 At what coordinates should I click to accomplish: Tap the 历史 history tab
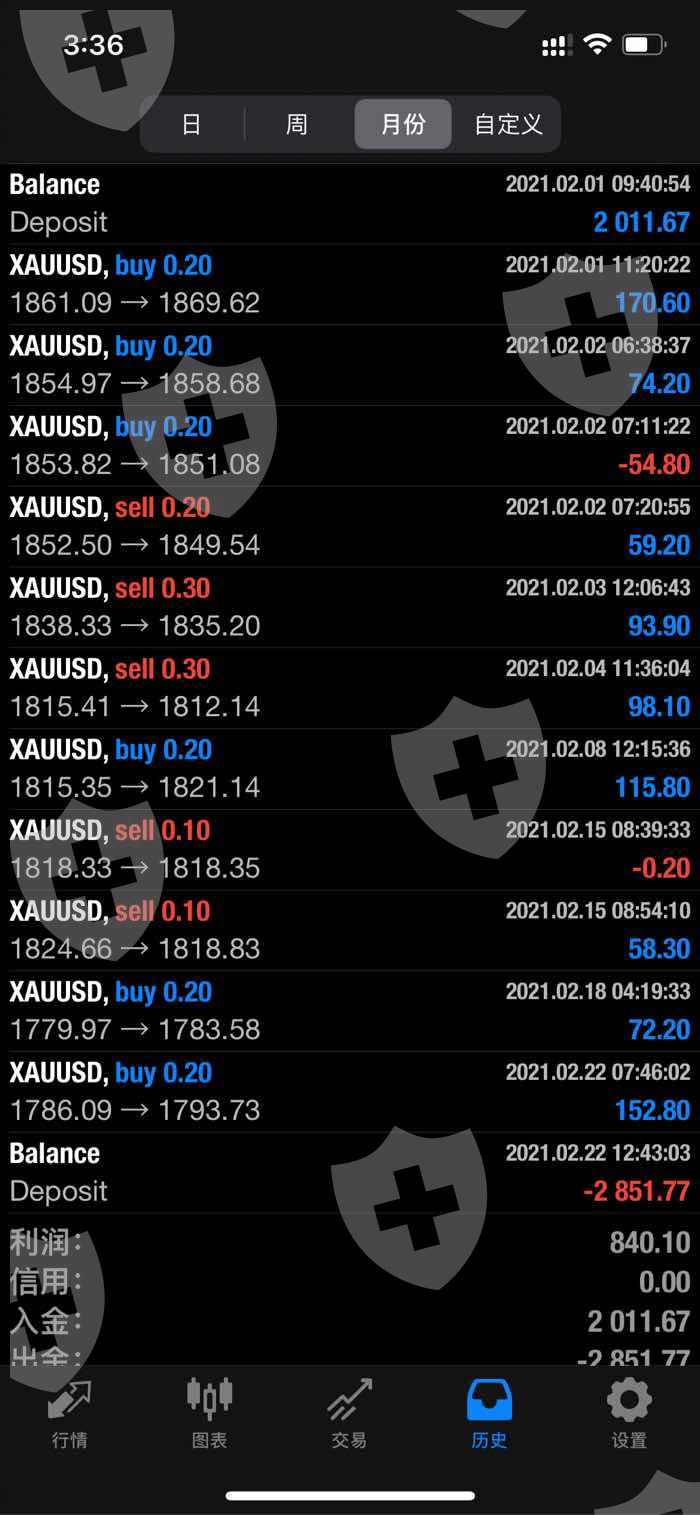(x=489, y=1413)
